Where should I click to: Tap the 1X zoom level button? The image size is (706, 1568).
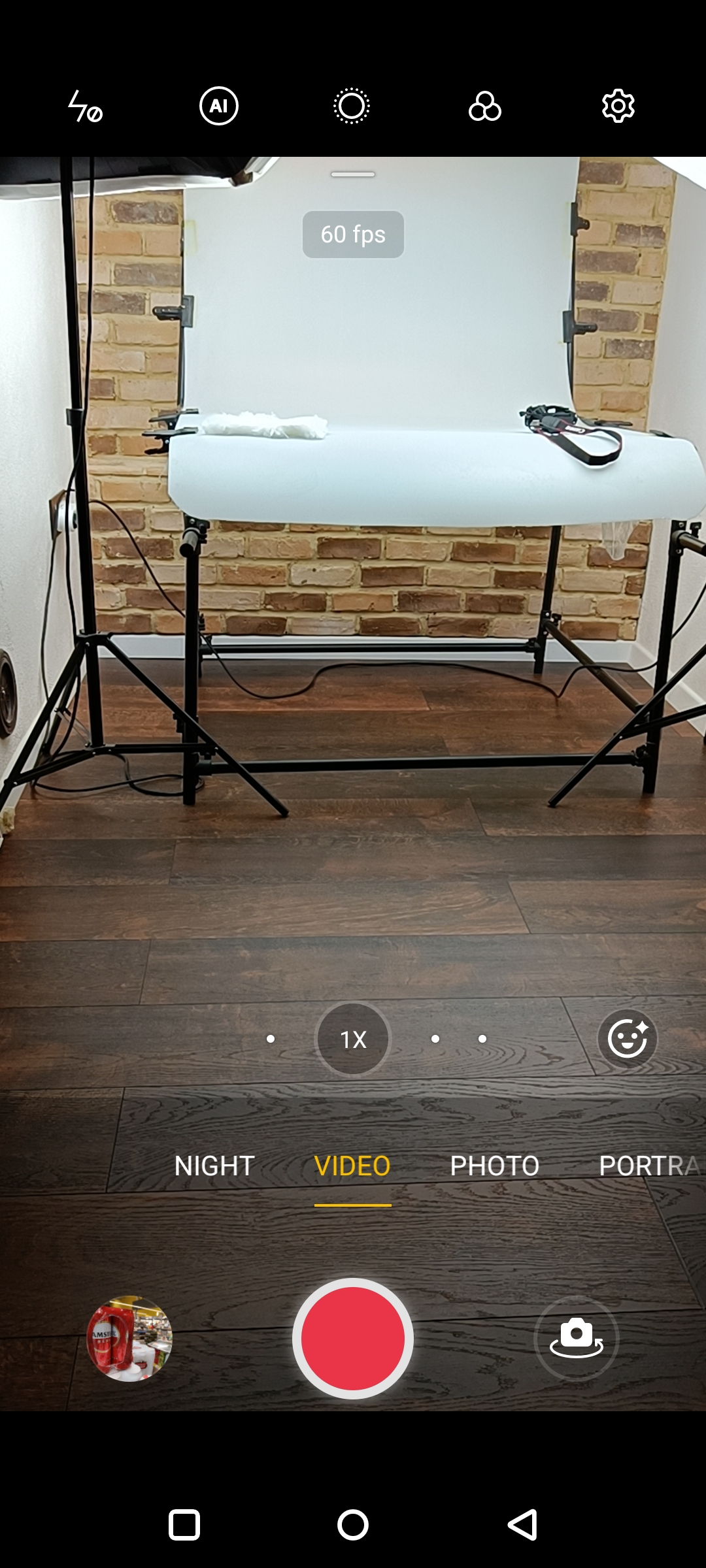(353, 1039)
